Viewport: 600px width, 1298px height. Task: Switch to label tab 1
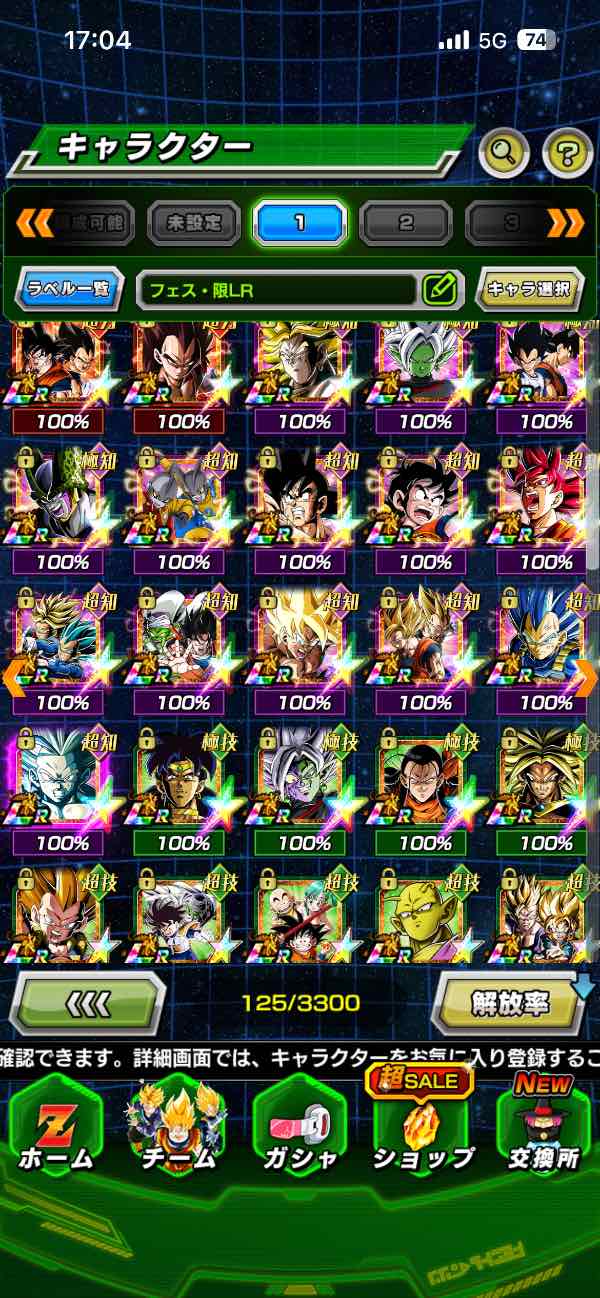coord(299,223)
